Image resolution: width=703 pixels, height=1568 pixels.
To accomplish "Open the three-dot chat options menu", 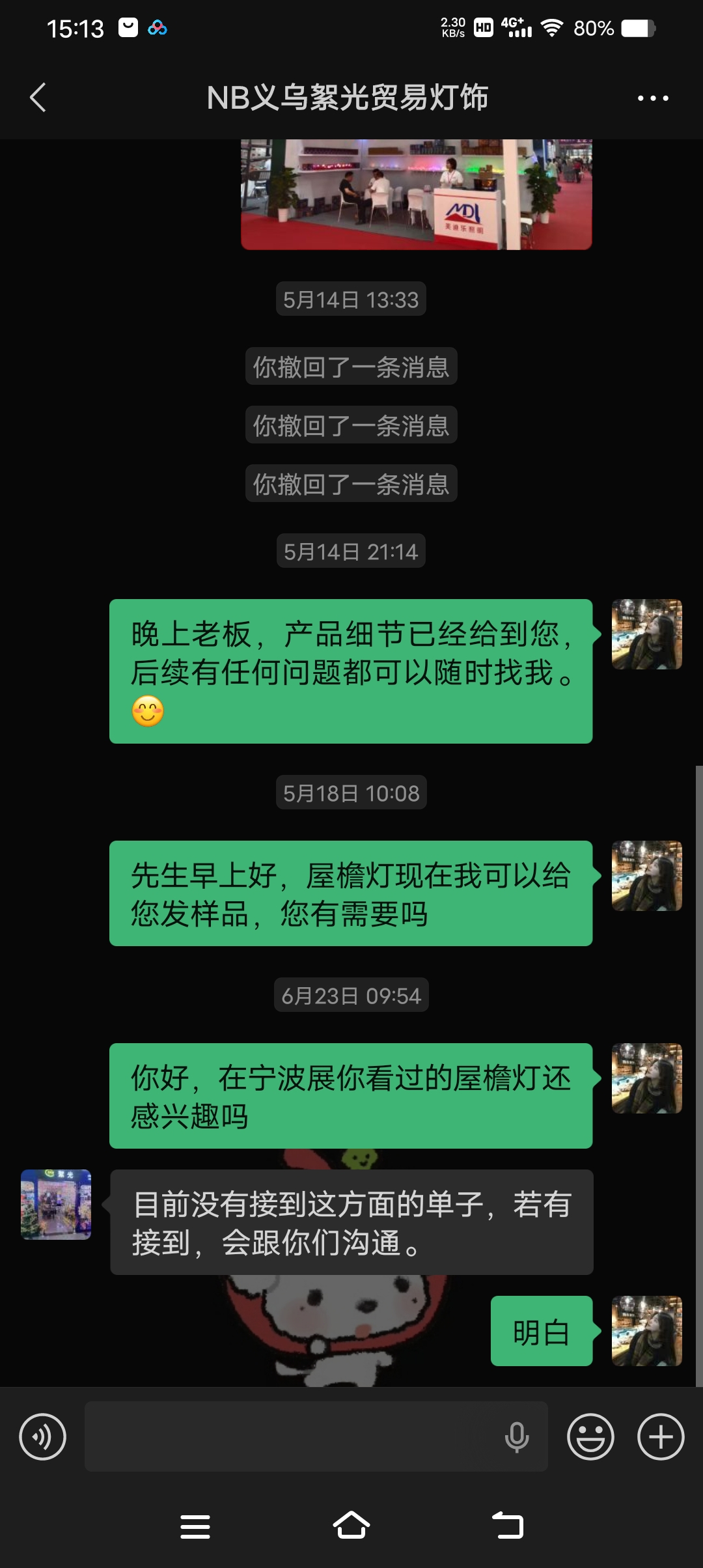I will click(x=653, y=98).
